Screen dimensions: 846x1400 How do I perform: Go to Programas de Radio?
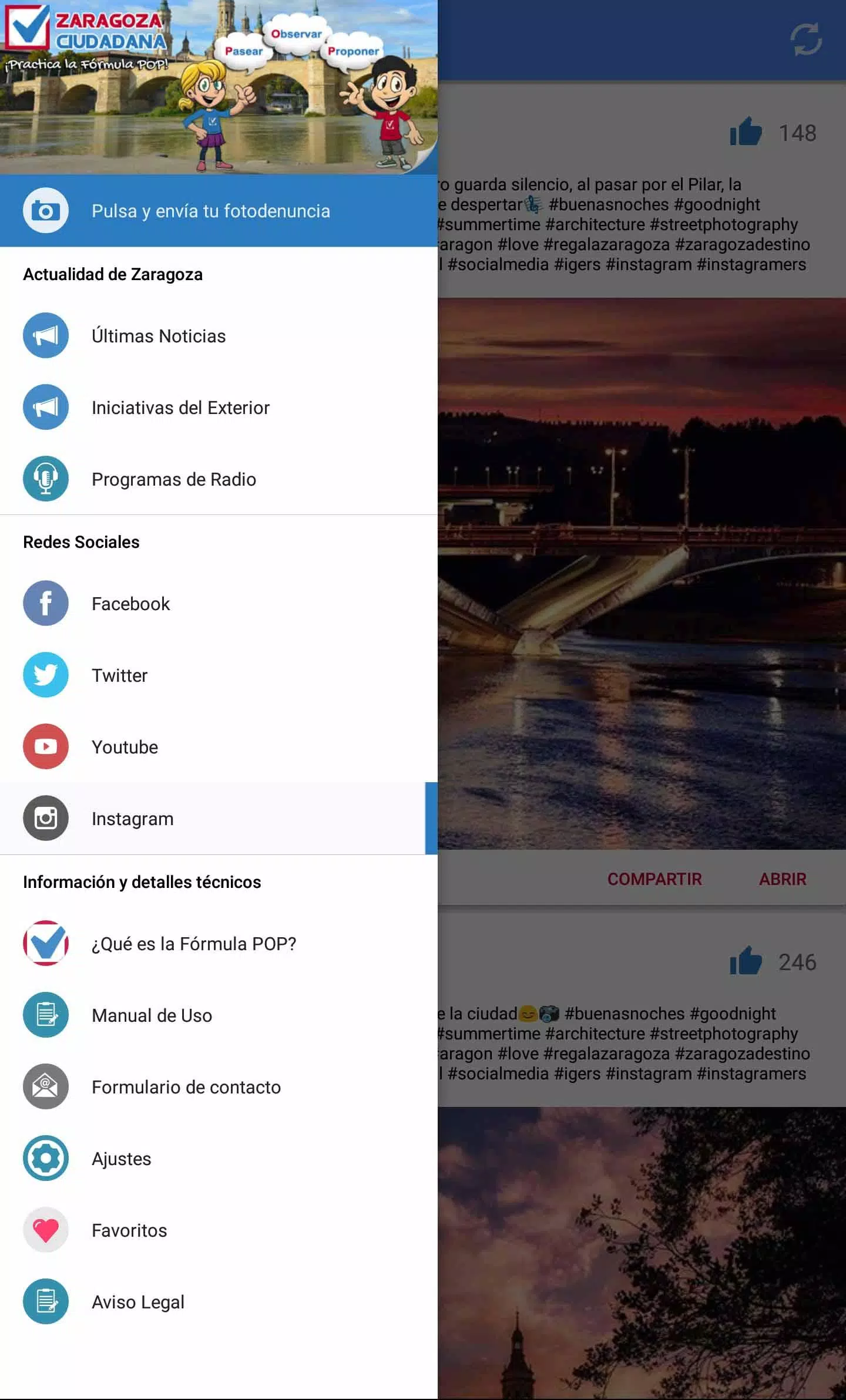pos(174,479)
